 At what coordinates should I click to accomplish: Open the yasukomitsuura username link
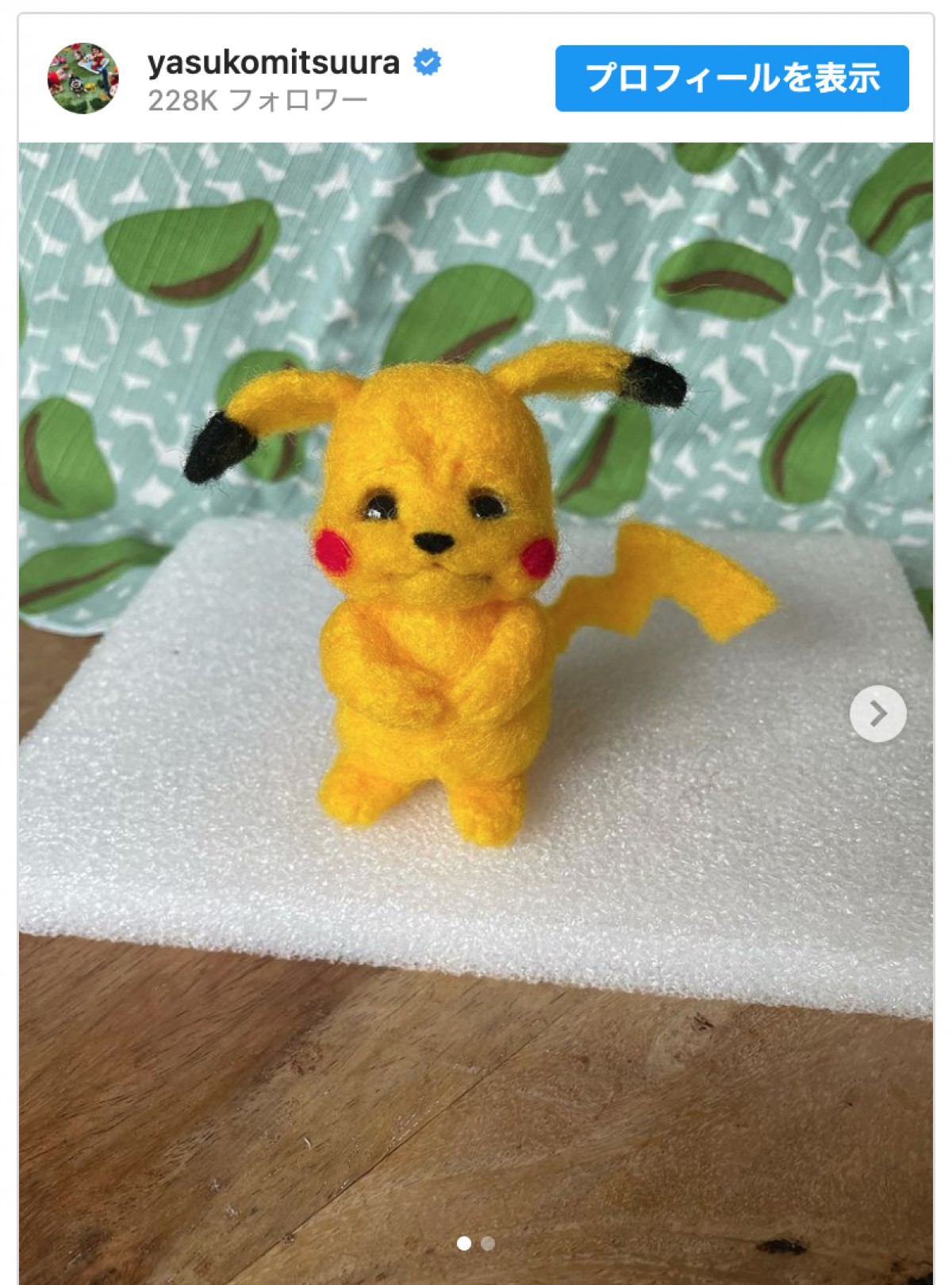[x=274, y=62]
